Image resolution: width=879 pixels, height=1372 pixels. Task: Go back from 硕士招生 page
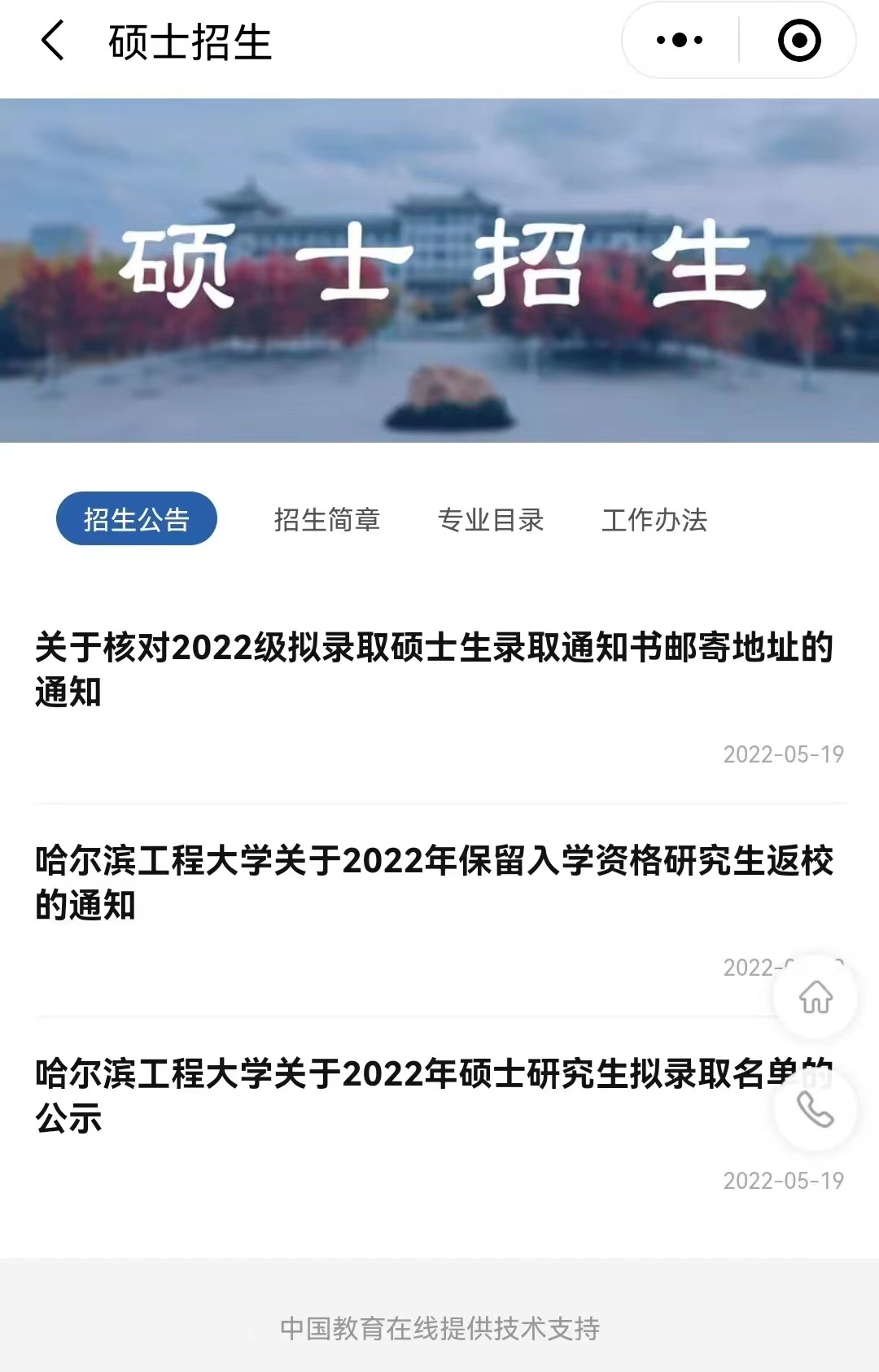[x=53, y=41]
